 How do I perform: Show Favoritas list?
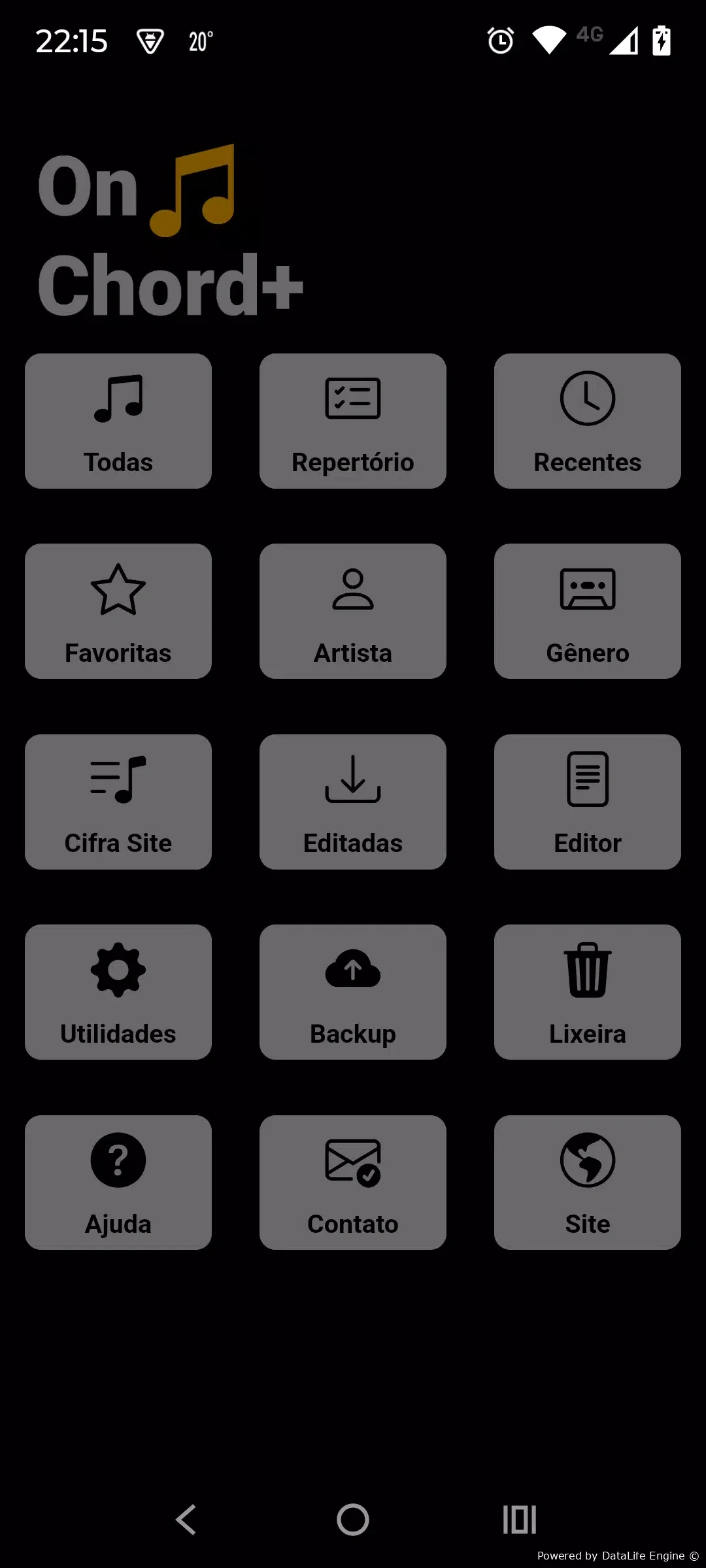[x=118, y=611]
